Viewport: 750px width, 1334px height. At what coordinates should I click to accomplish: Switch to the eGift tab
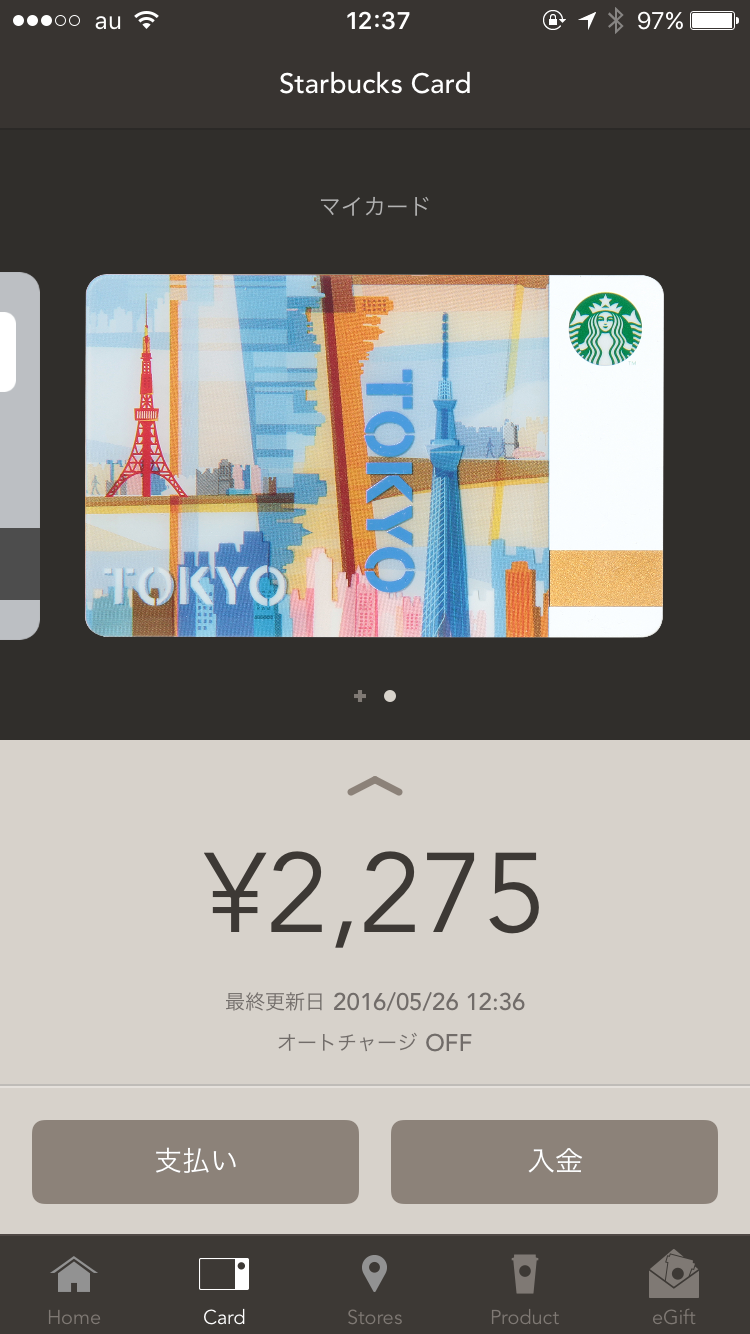673,1288
